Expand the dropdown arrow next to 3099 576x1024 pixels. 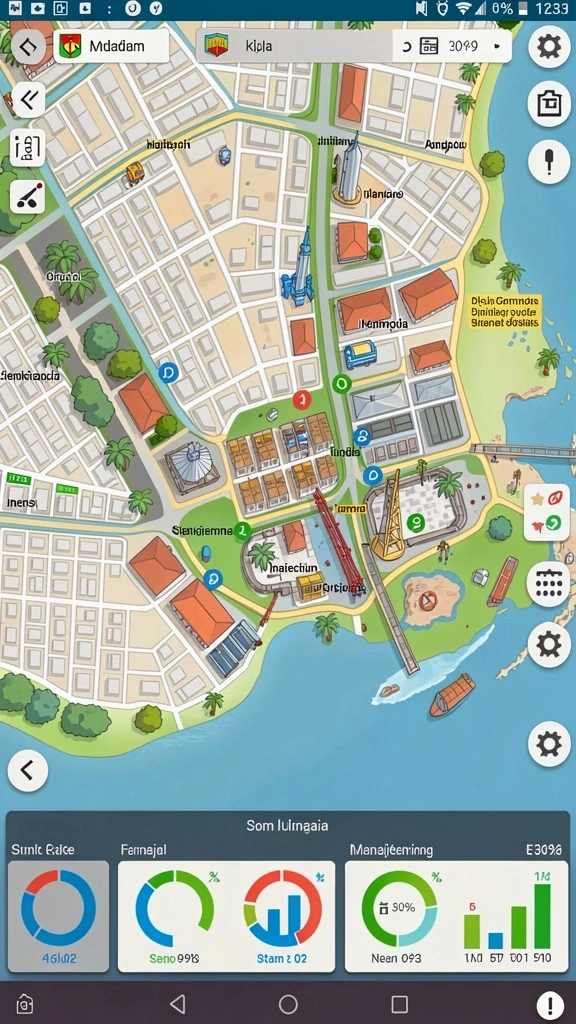[x=498, y=47]
